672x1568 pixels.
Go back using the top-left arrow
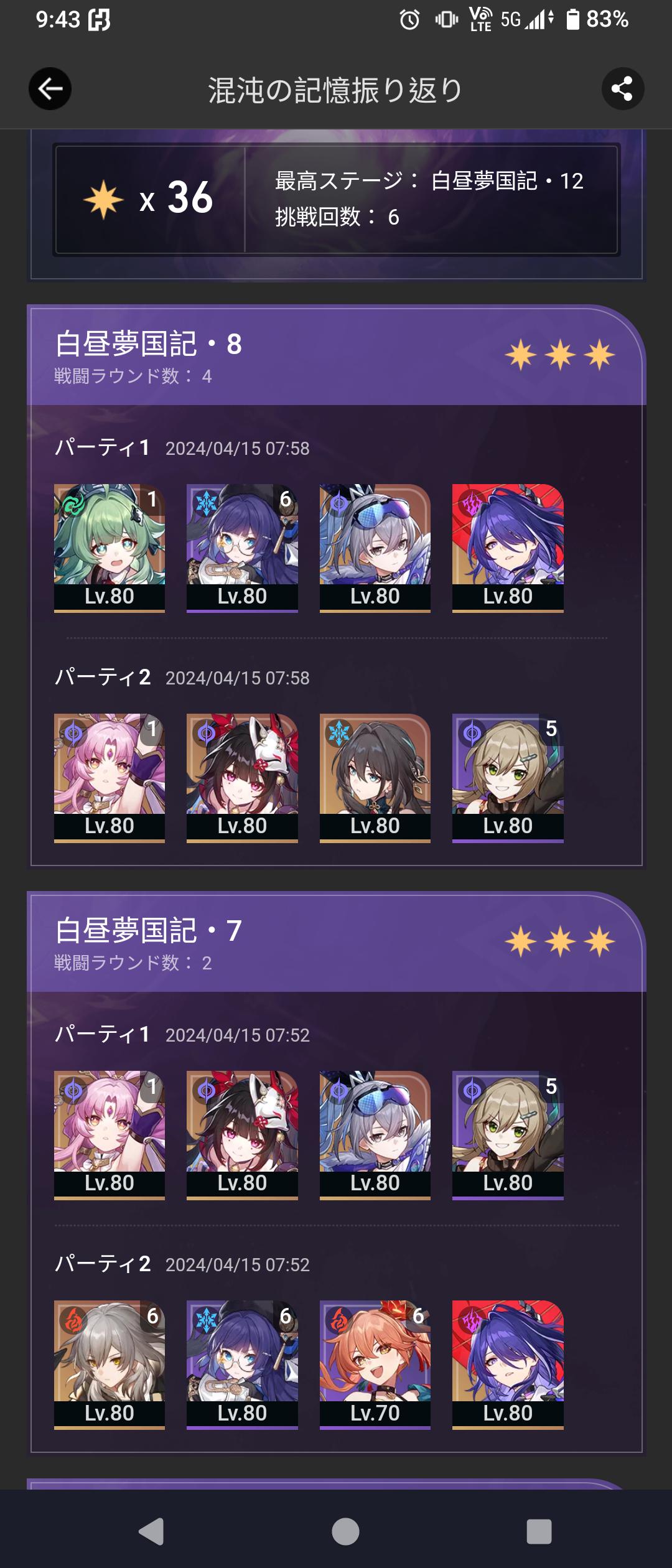[x=50, y=89]
